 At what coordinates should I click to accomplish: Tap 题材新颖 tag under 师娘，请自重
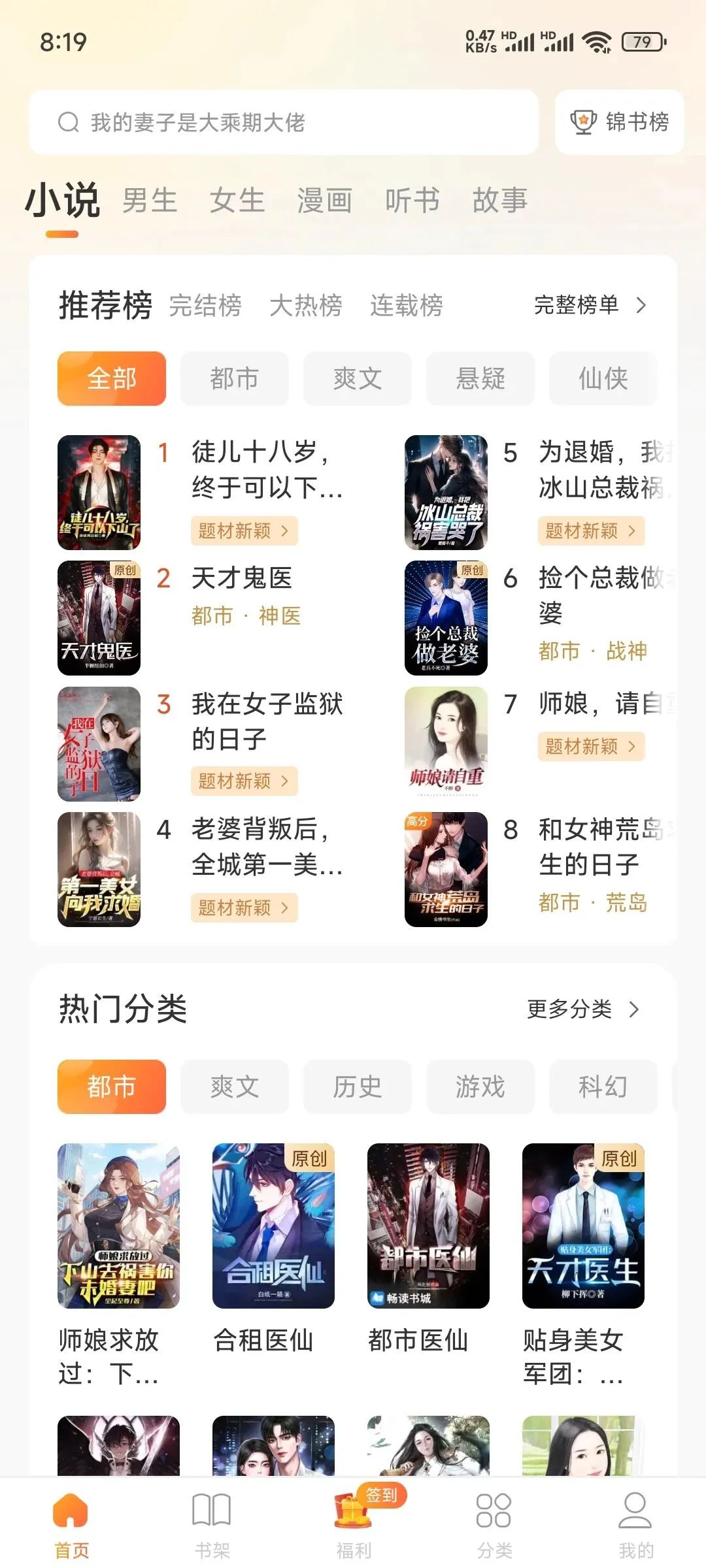tap(591, 746)
